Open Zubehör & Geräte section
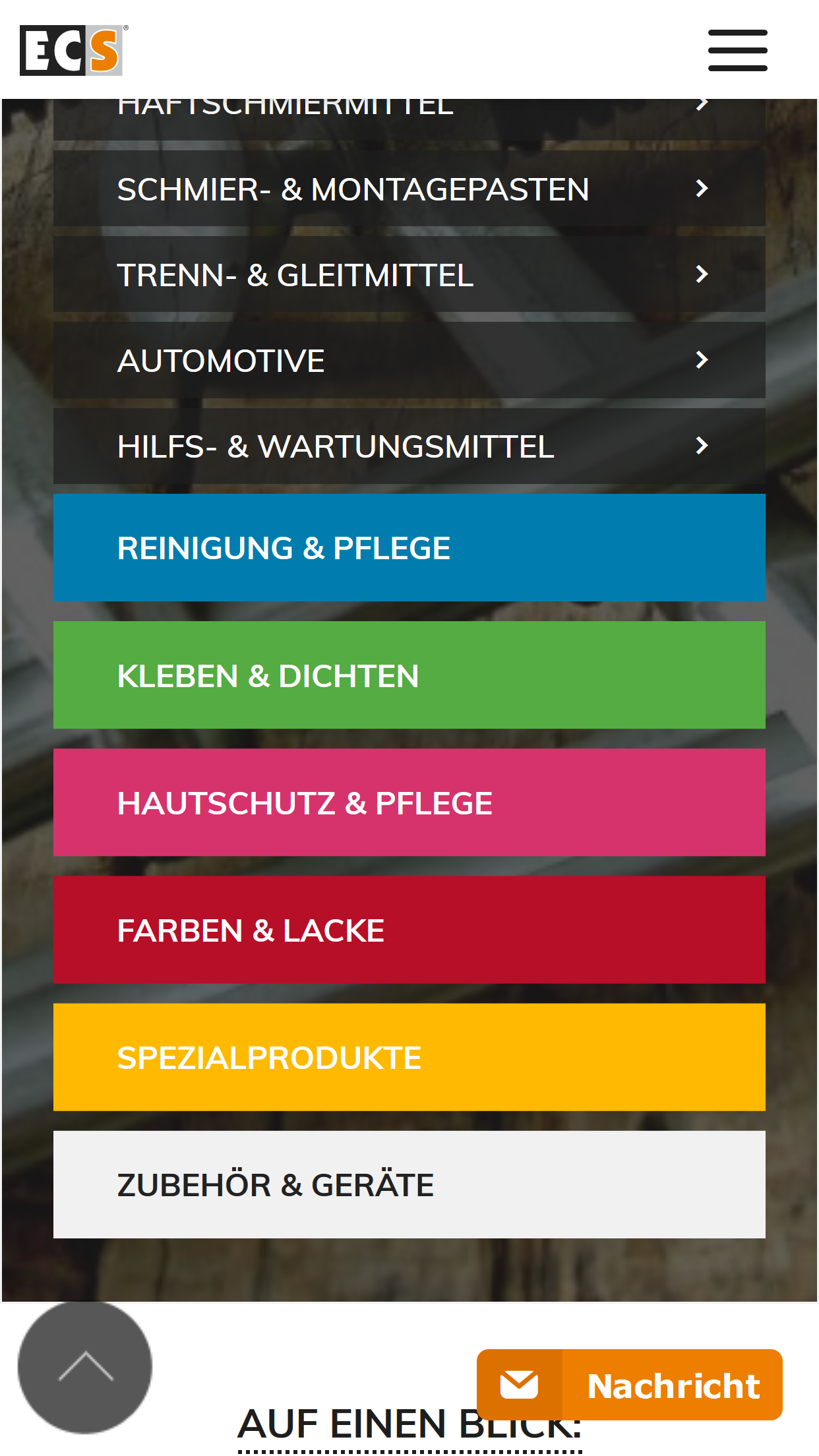 409,1184
